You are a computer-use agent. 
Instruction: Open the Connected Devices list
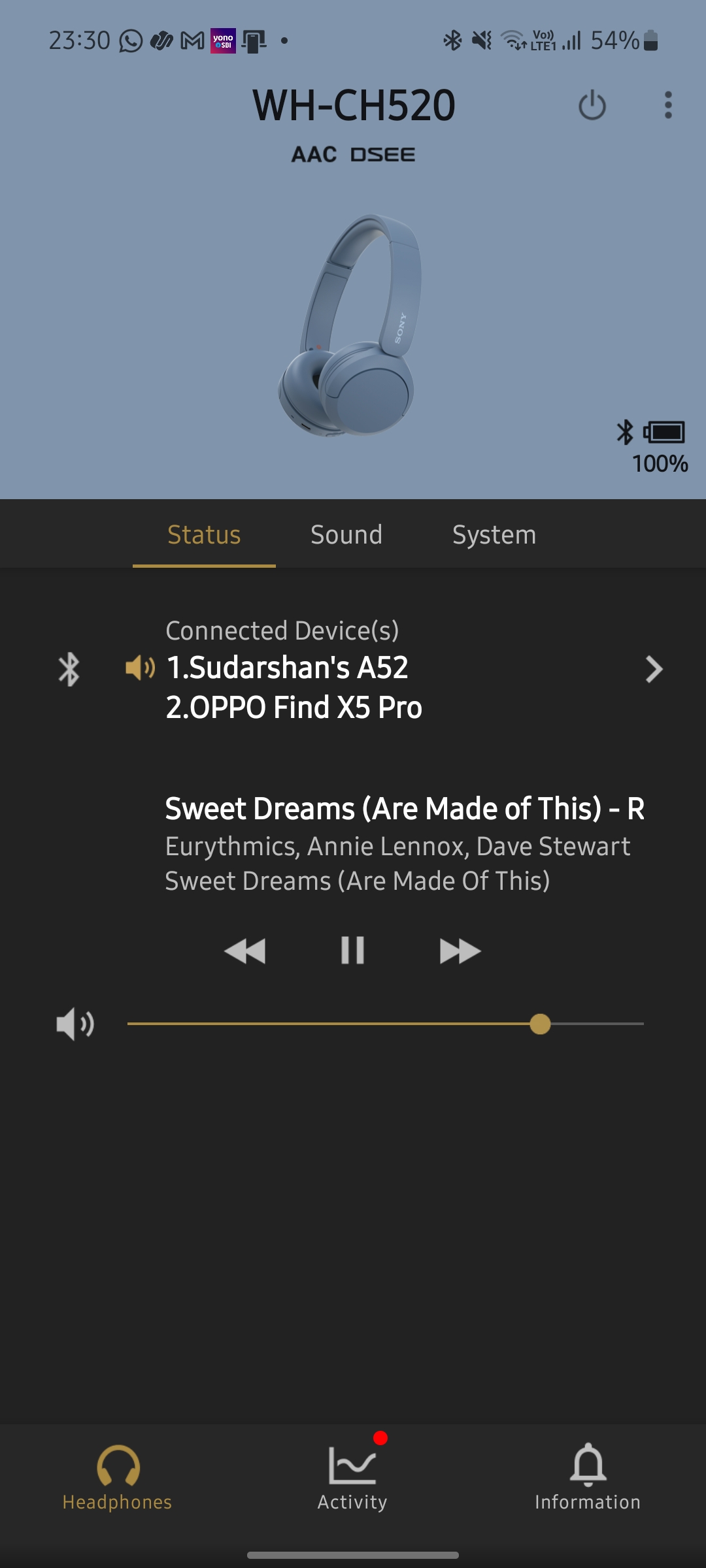coord(654,669)
